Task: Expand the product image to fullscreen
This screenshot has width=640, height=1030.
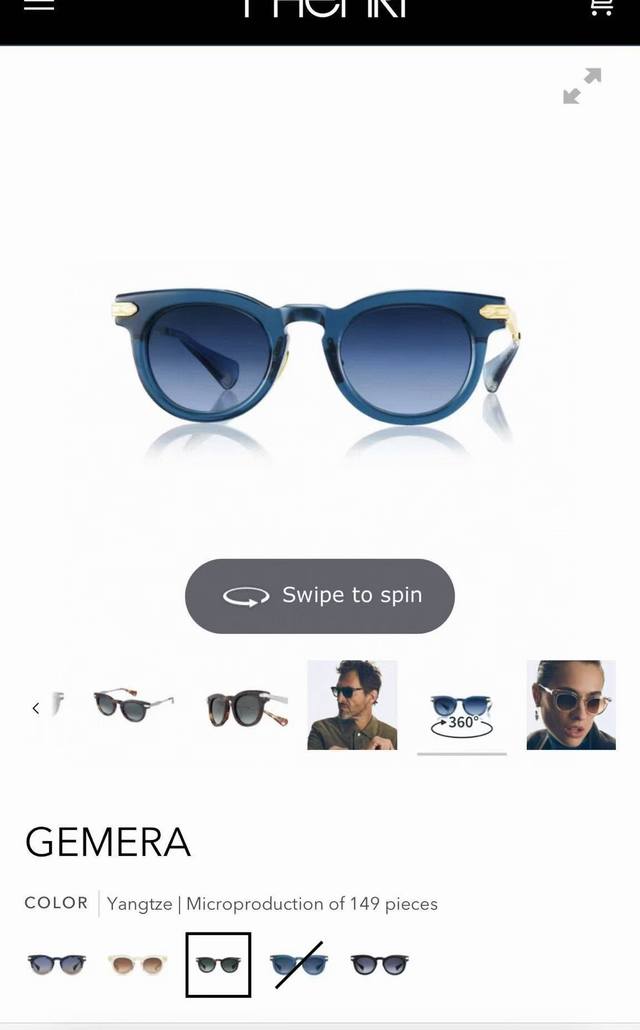Action: [582, 86]
